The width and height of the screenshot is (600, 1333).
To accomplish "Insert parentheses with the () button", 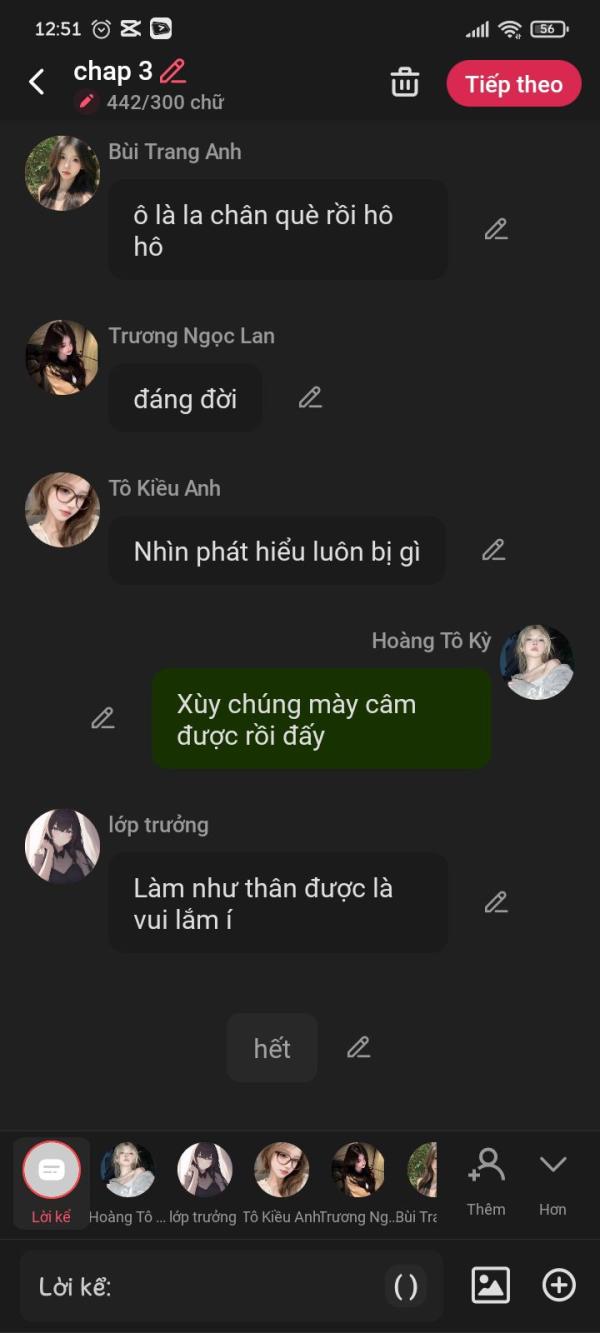I will (x=406, y=1287).
